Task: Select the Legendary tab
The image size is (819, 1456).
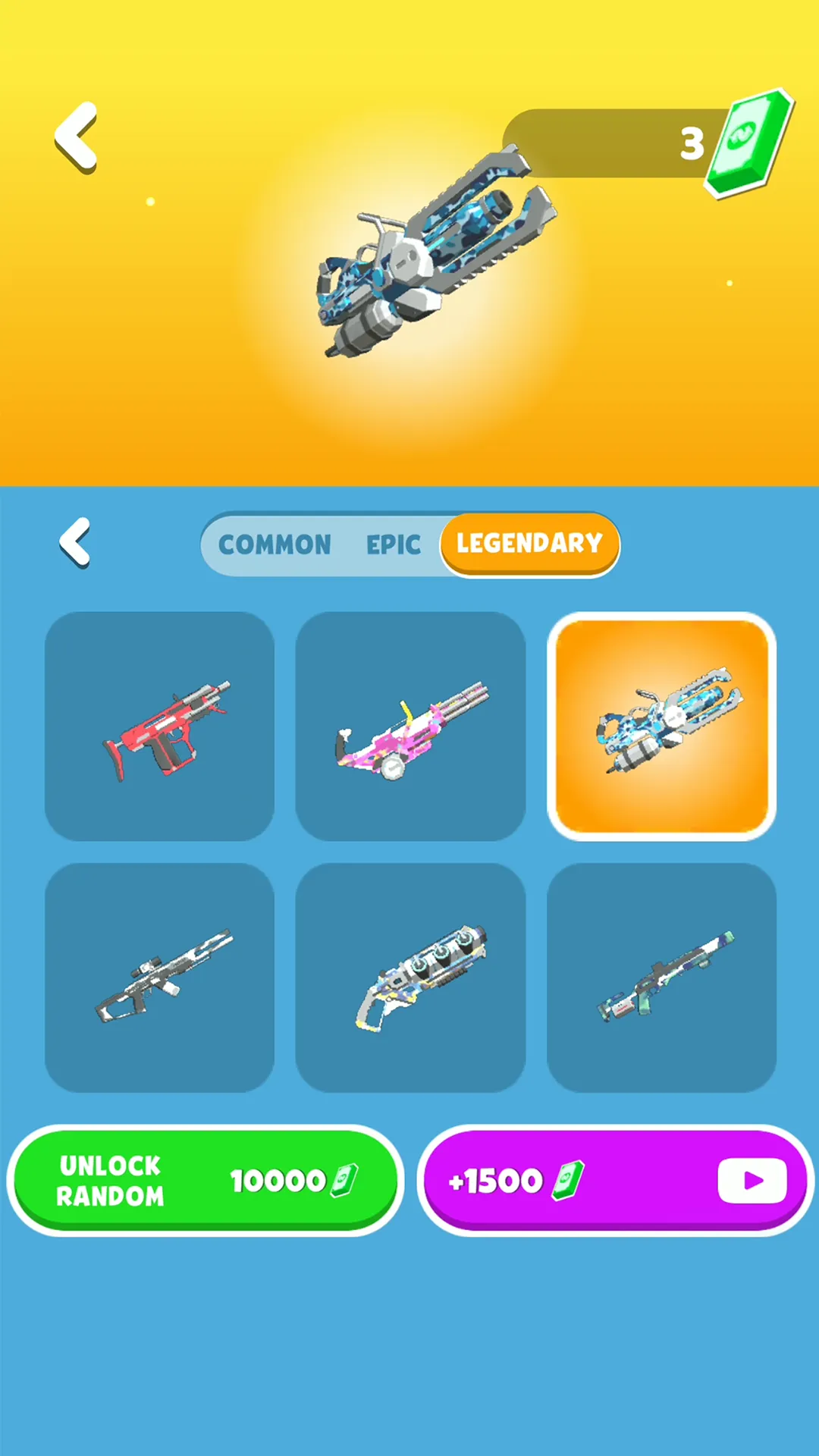Action: point(529,544)
